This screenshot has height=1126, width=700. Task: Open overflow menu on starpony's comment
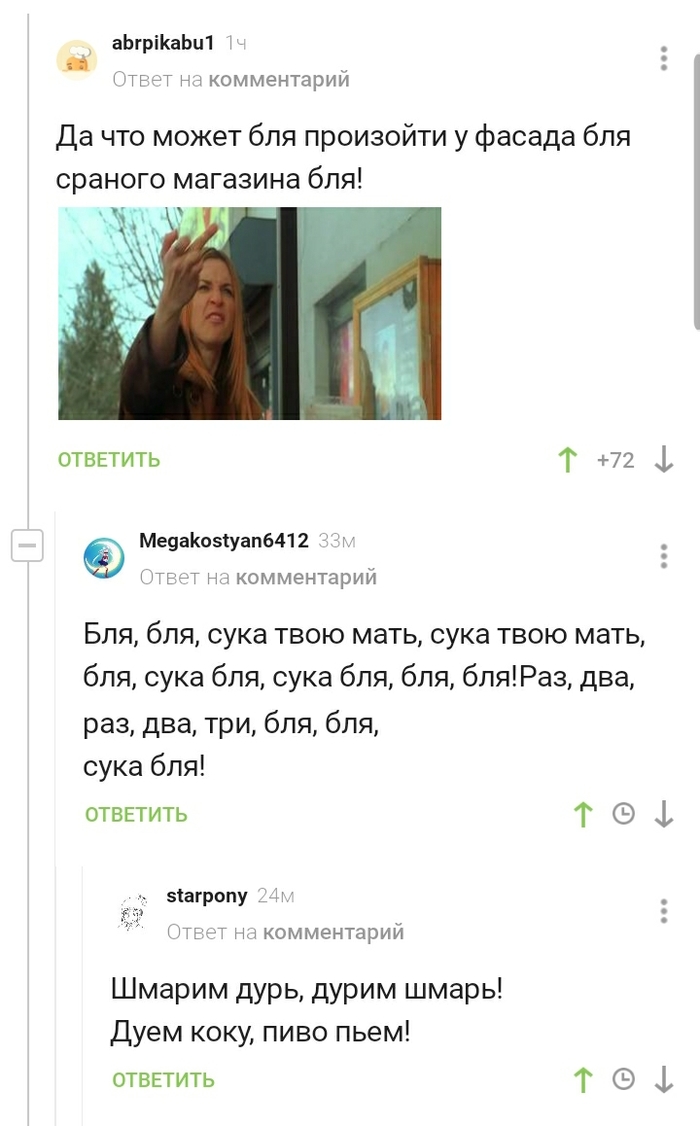click(664, 911)
